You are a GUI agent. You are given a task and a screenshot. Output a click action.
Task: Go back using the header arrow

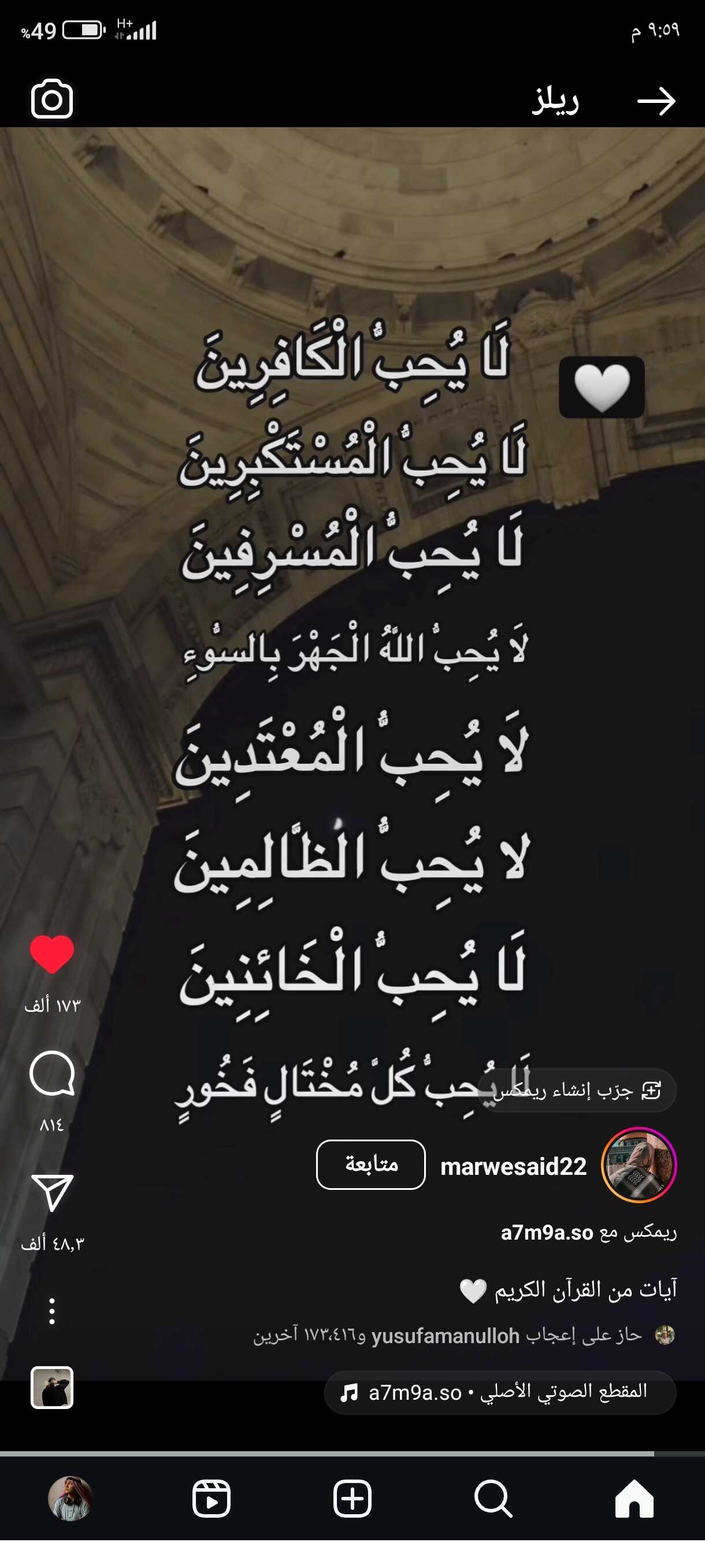pyautogui.click(x=656, y=101)
